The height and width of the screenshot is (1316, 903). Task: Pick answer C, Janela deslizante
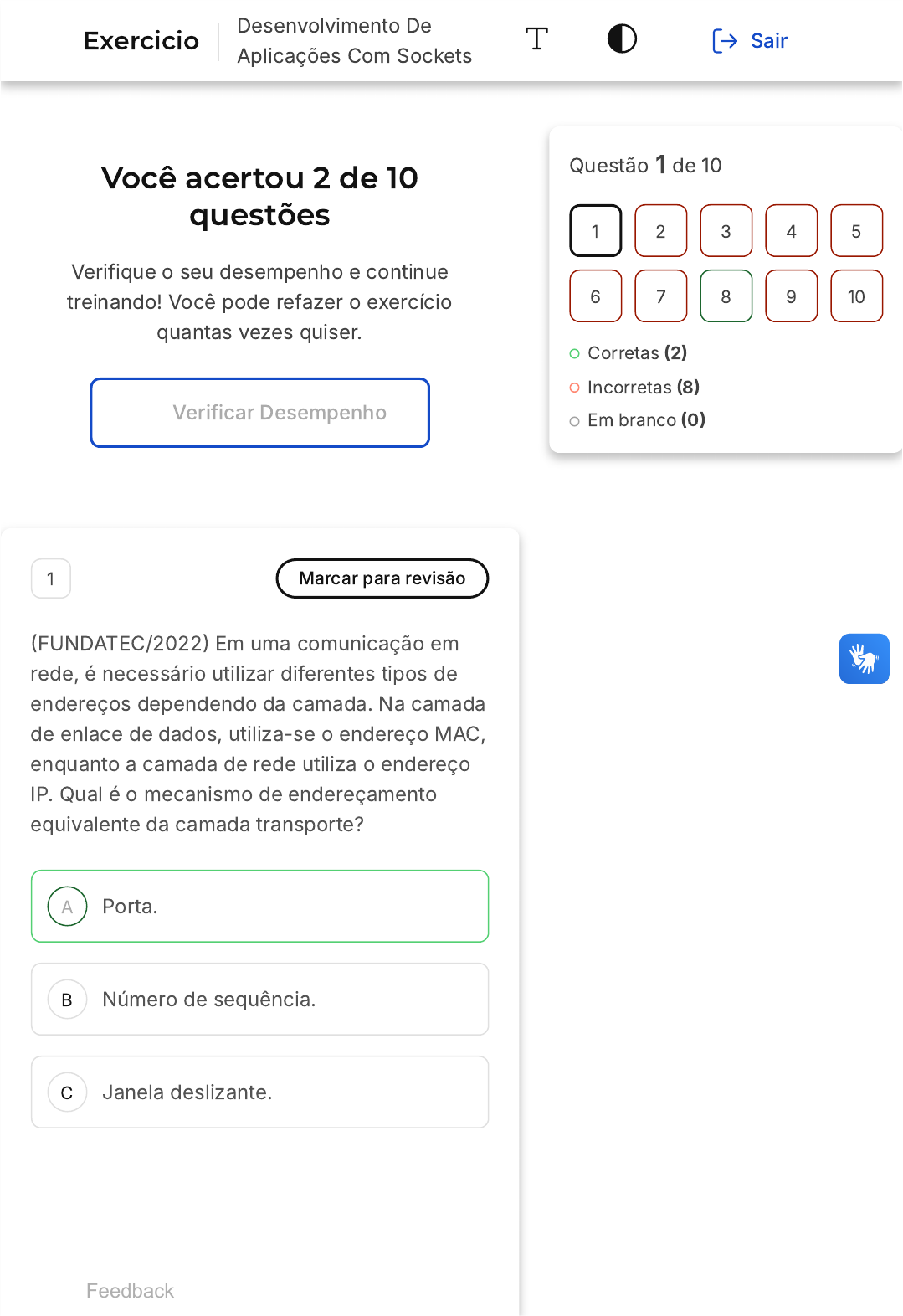[260, 1092]
